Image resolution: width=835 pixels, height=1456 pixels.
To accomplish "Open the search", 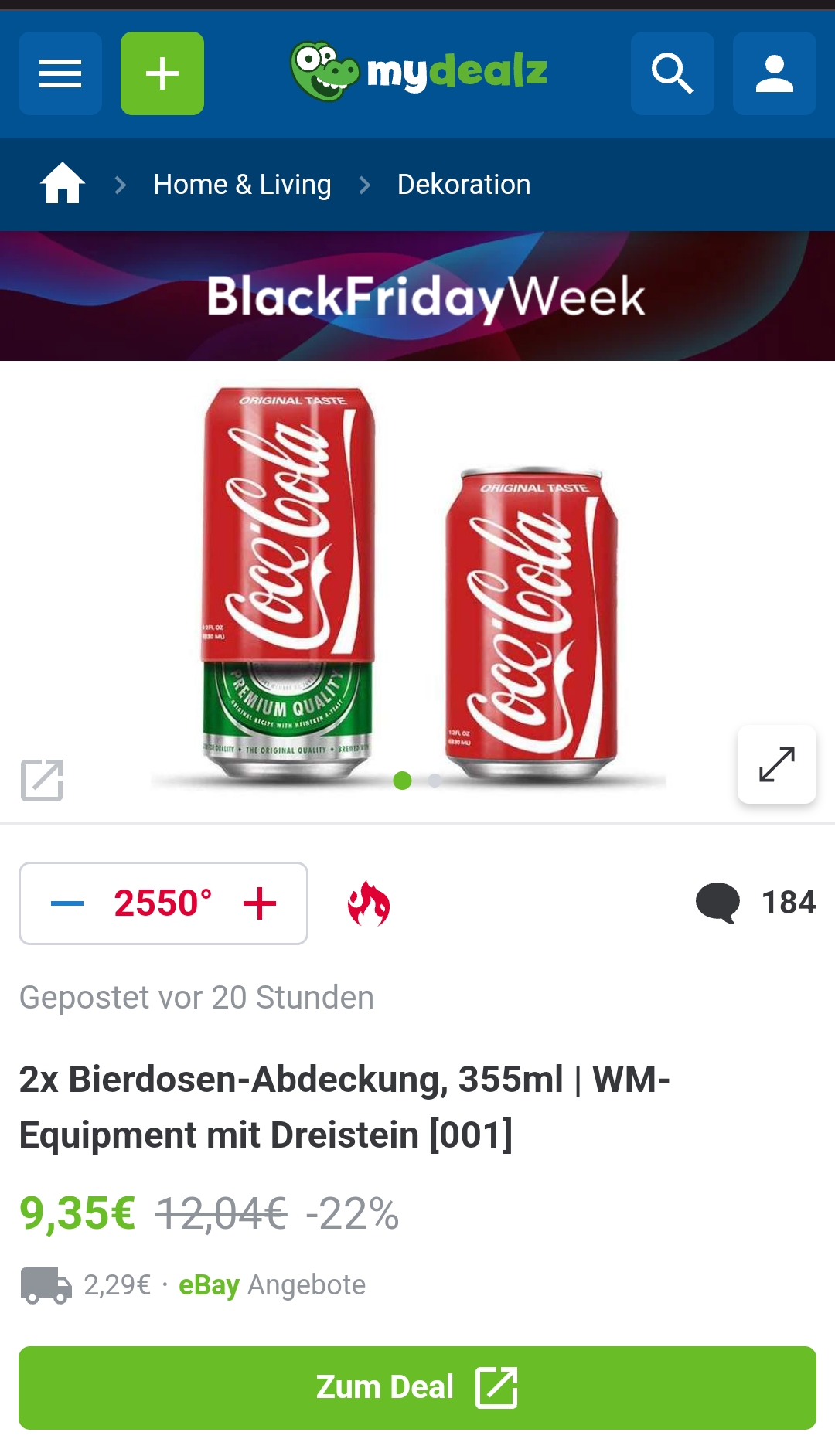I will (672, 73).
